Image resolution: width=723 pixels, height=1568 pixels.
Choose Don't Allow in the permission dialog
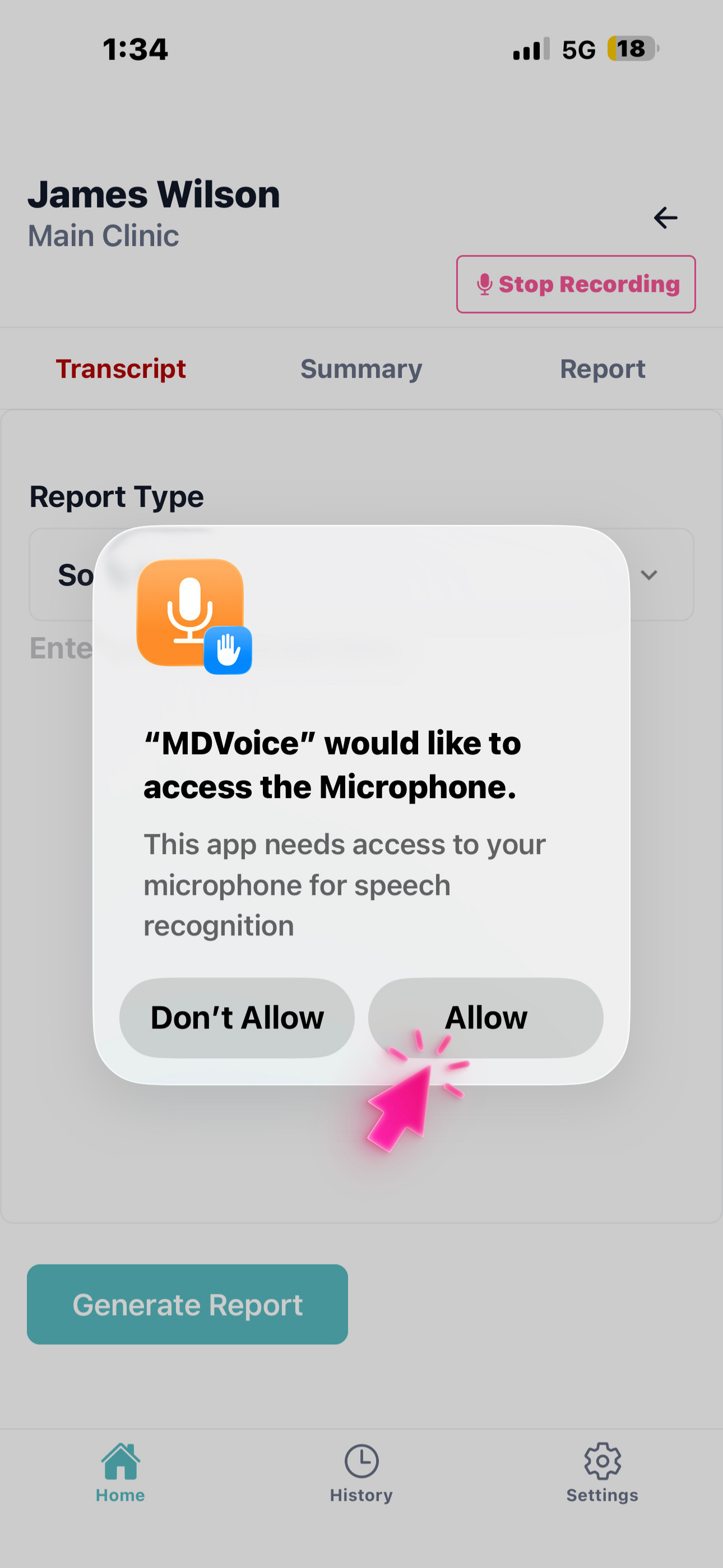pos(237,1017)
